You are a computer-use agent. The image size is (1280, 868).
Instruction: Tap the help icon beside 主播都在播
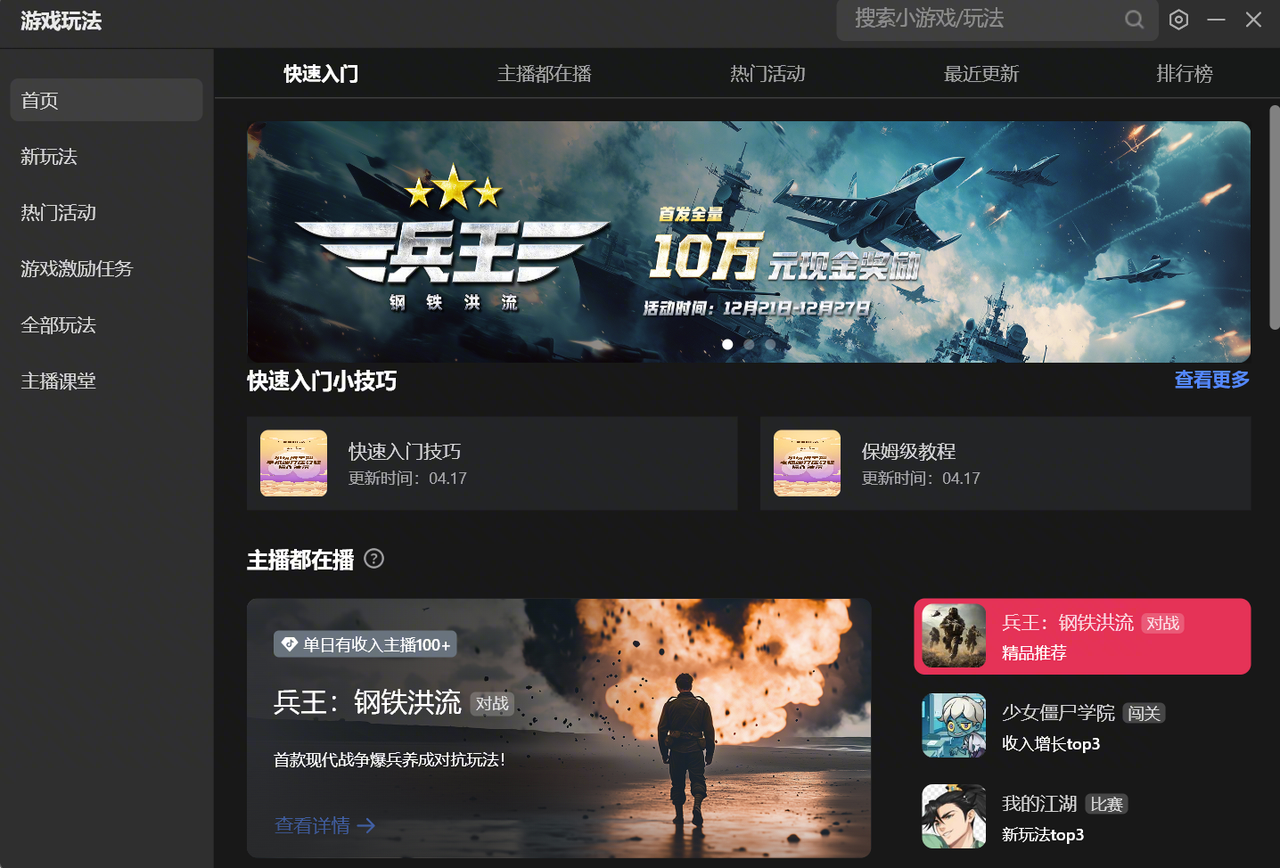pos(374,559)
